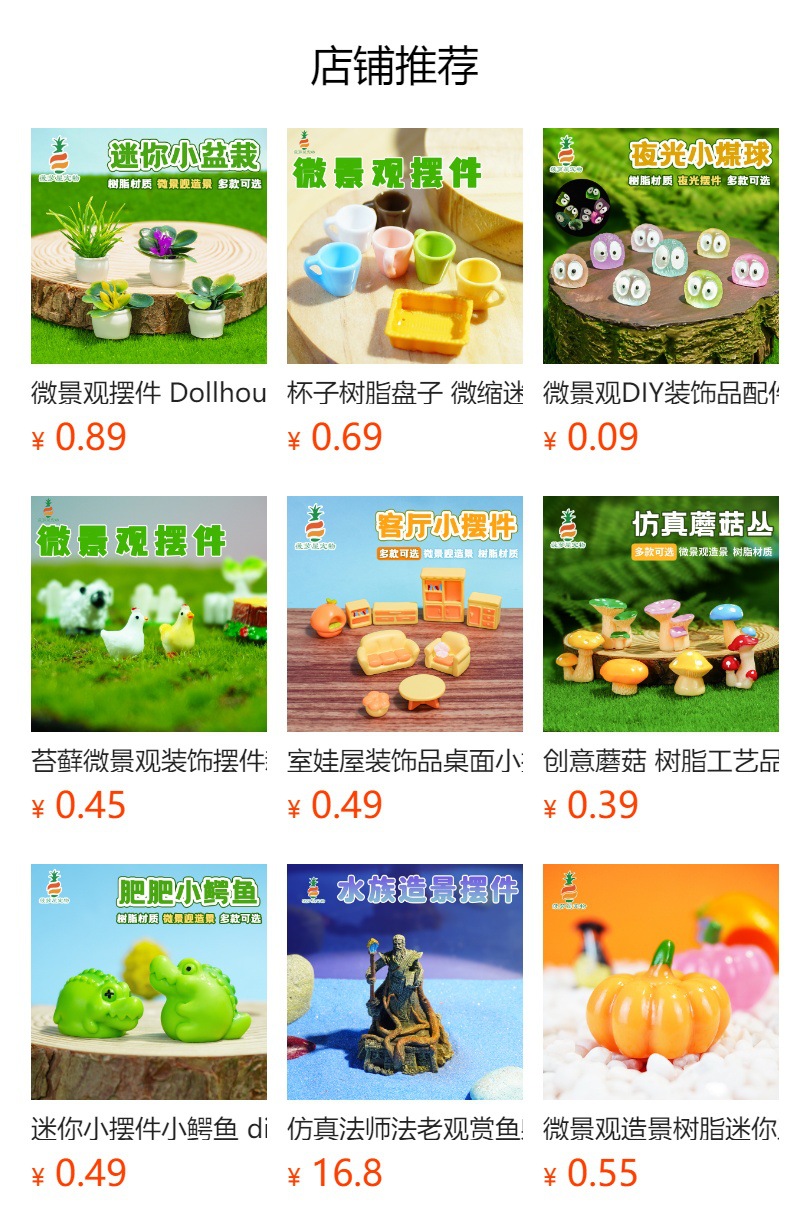Screen dimensions: 790x1232
Task: Open the 迷你小摆件小鳄鱼 product
Action: (149, 982)
